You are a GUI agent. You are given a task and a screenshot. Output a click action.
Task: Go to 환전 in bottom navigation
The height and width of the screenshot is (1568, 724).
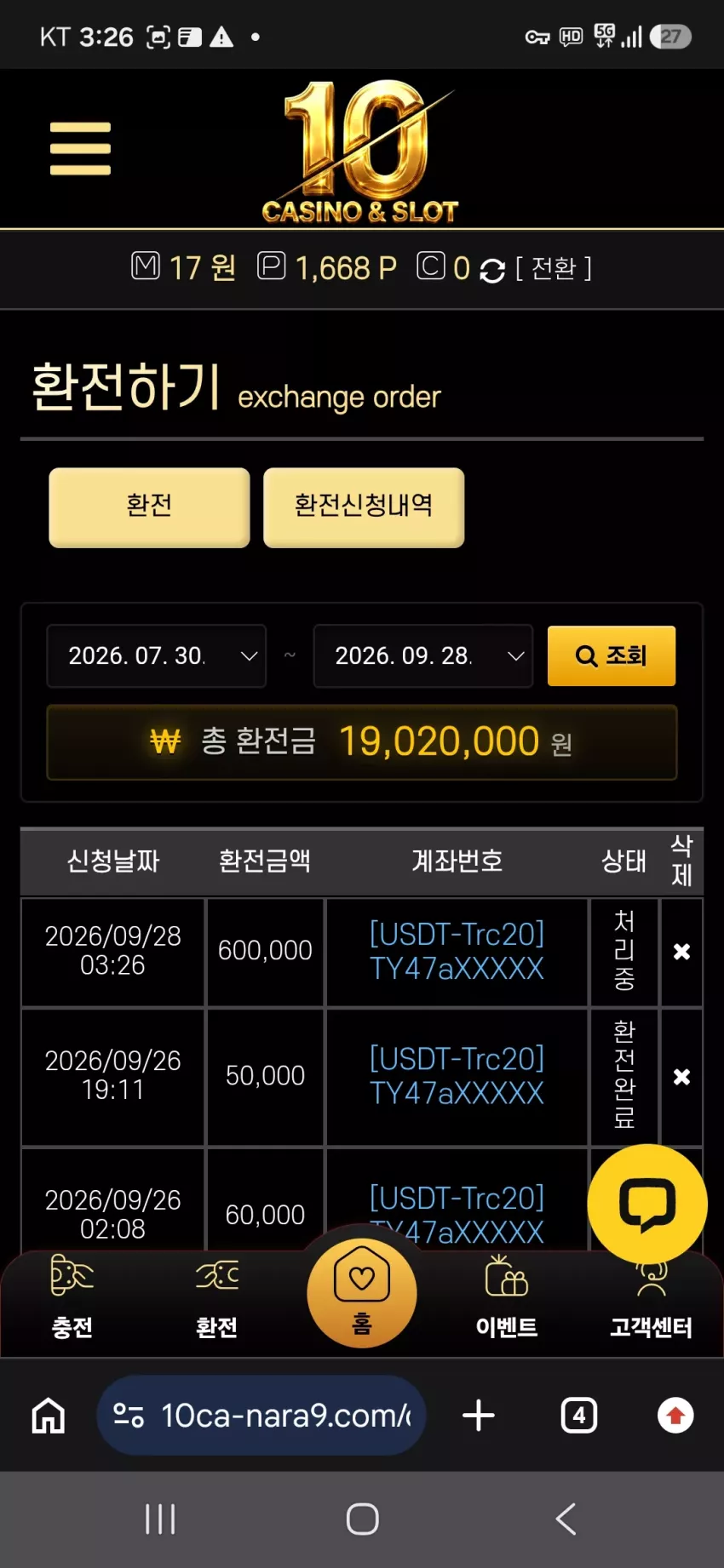point(217,1299)
